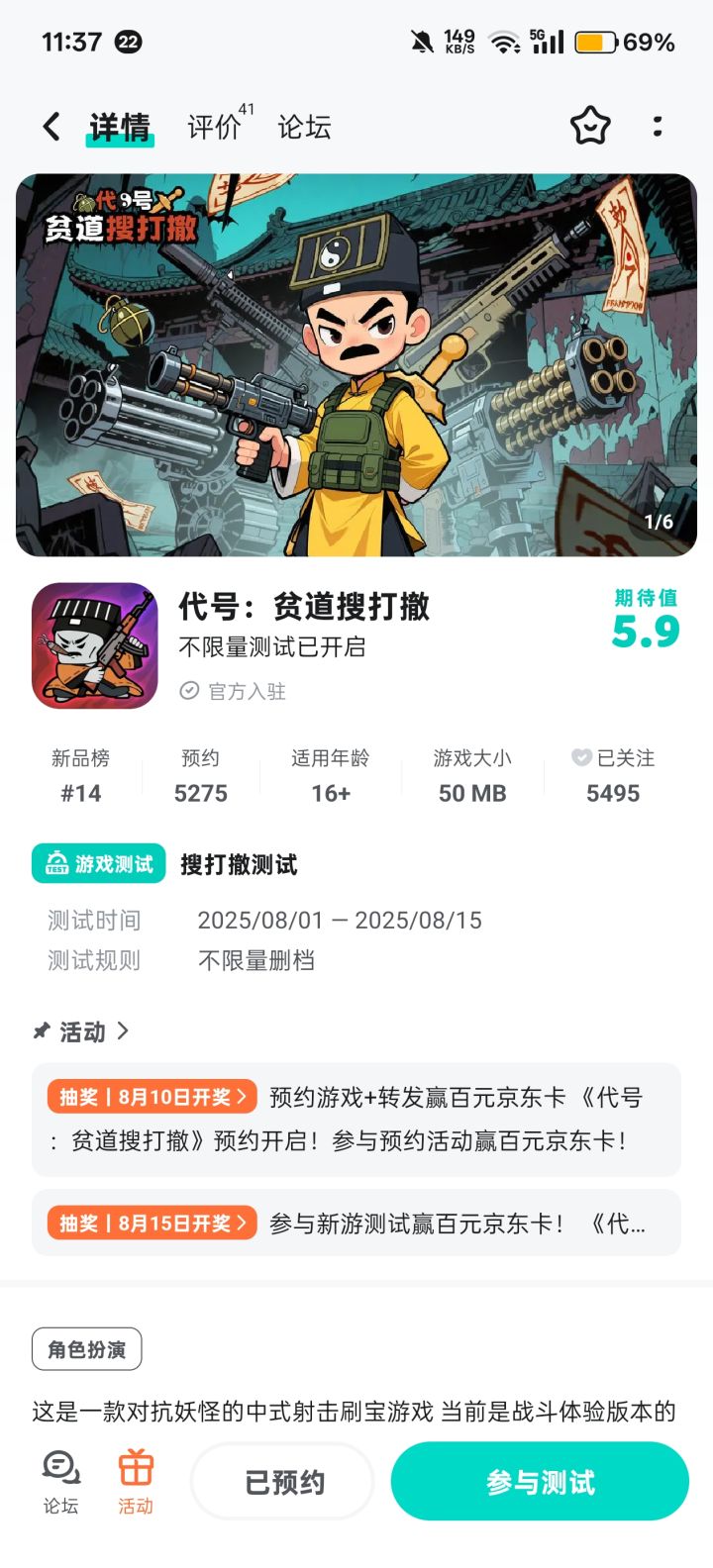The image size is (713, 1568).
Task: Tap the 游戏测试 badge icon
Action: coord(57,863)
